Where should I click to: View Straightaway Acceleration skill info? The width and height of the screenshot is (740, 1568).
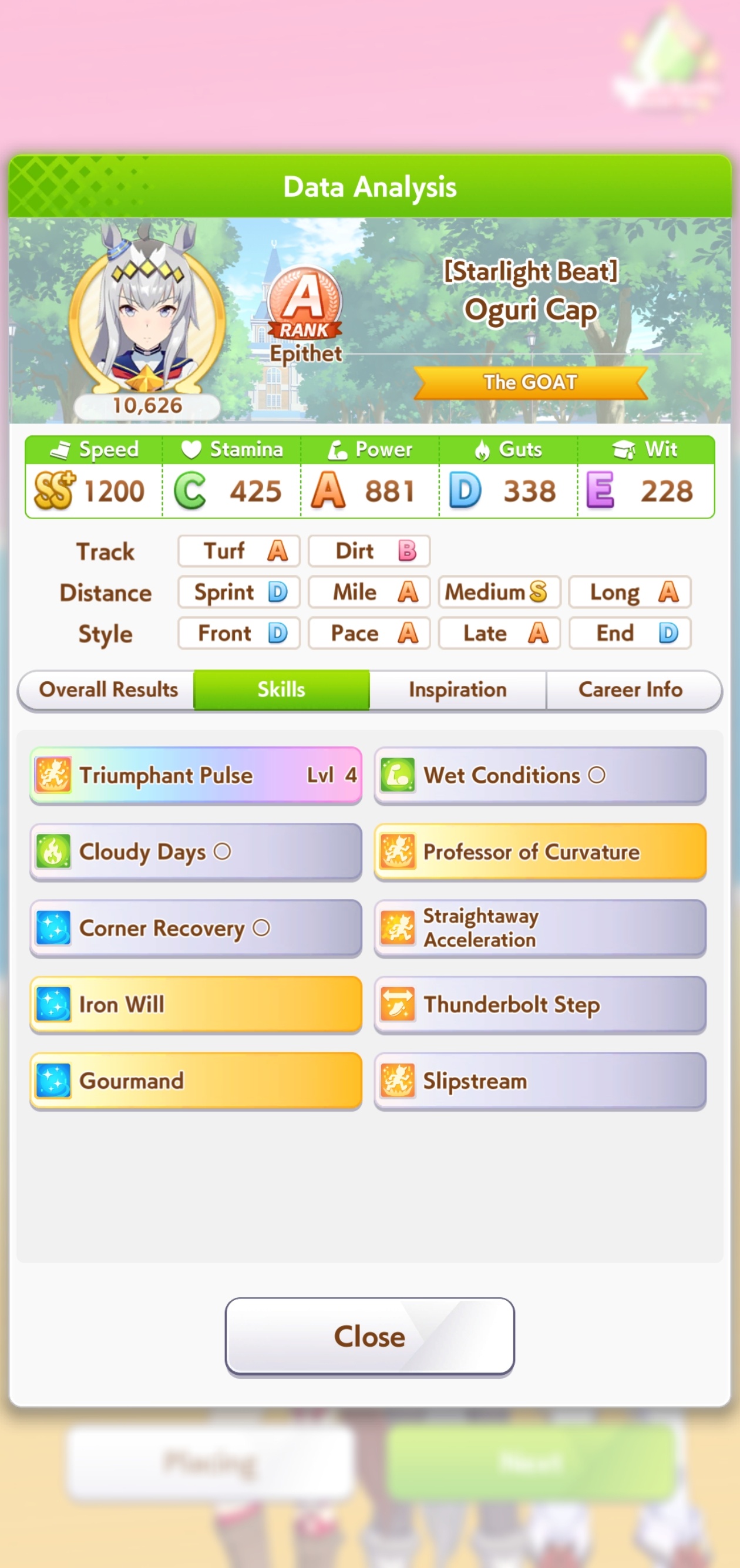click(x=540, y=928)
